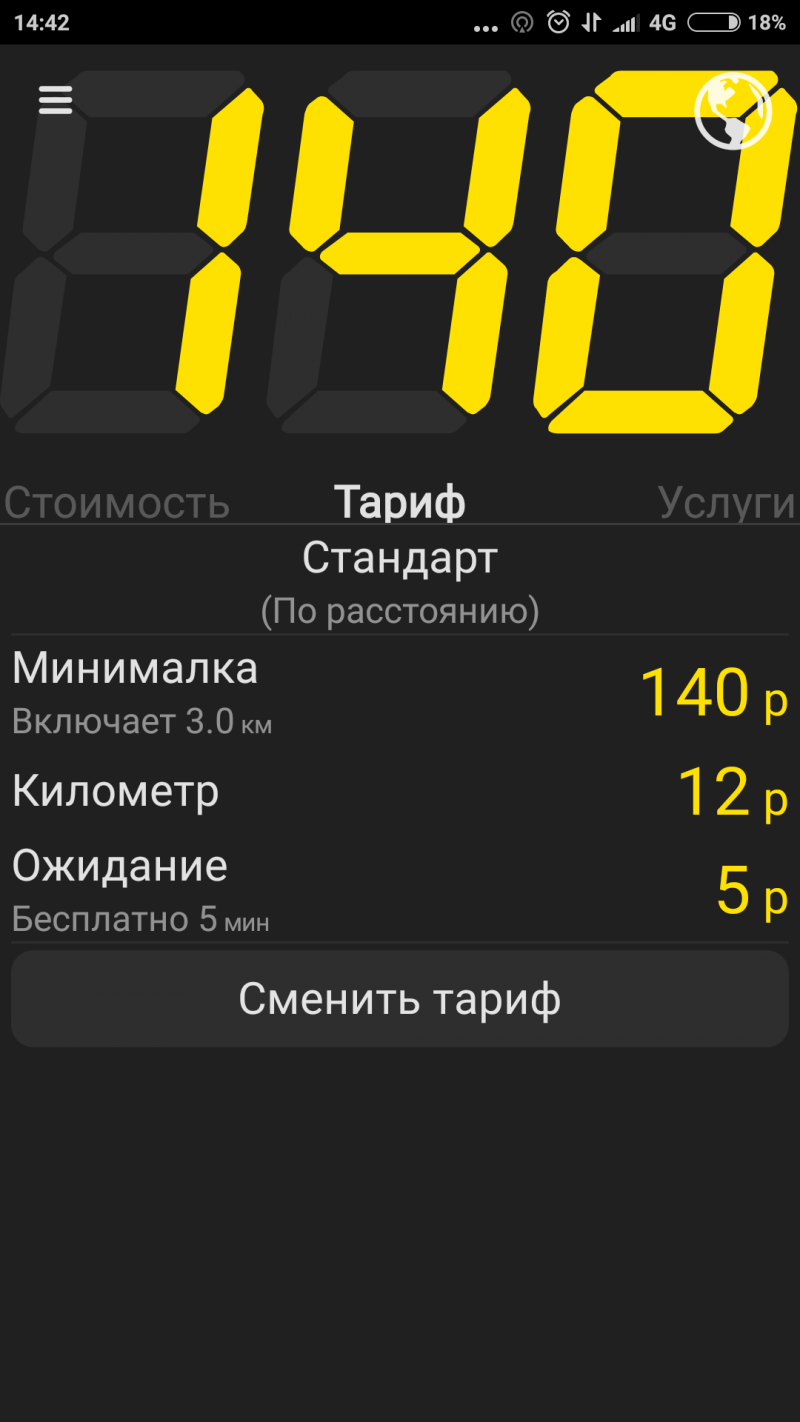Tap the Сменить тариф button
Image resolution: width=800 pixels, height=1422 pixels.
pos(400,999)
